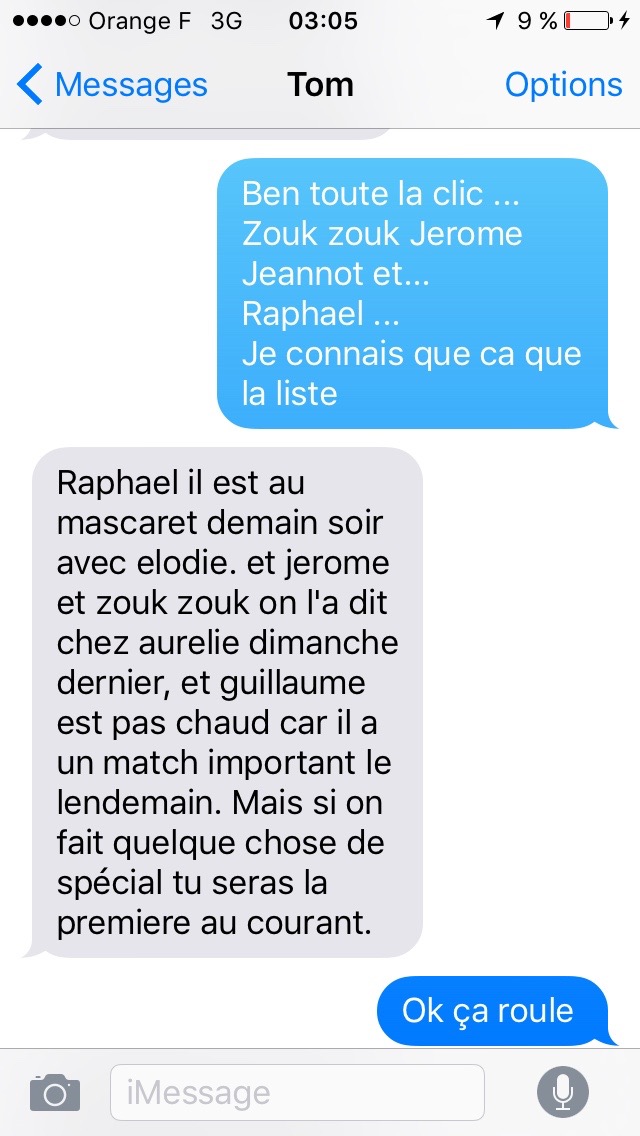Go back to the Messages list
The height and width of the screenshot is (1136, 640).
click(x=112, y=85)
